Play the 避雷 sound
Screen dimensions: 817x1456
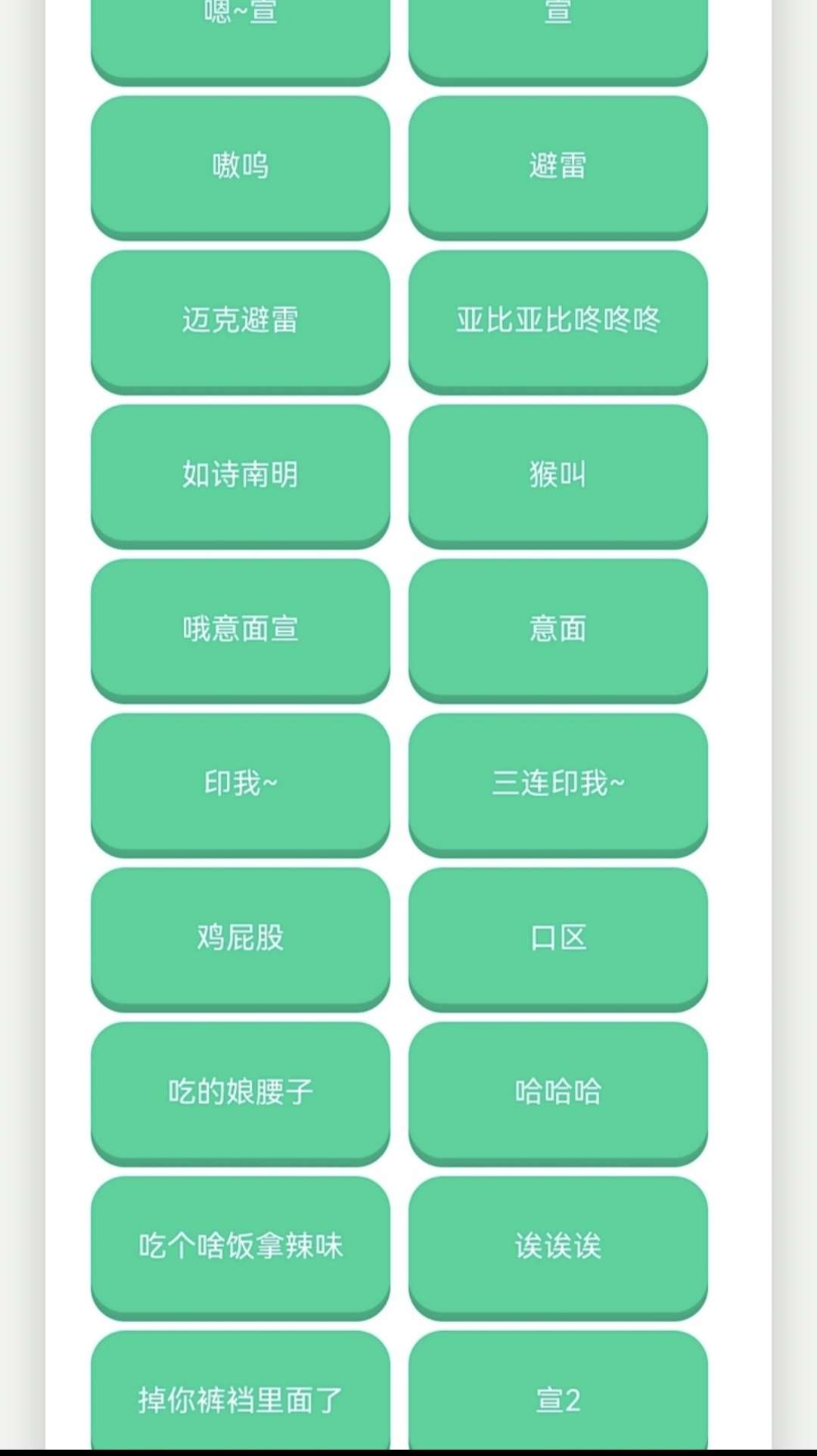pos(558,166)
